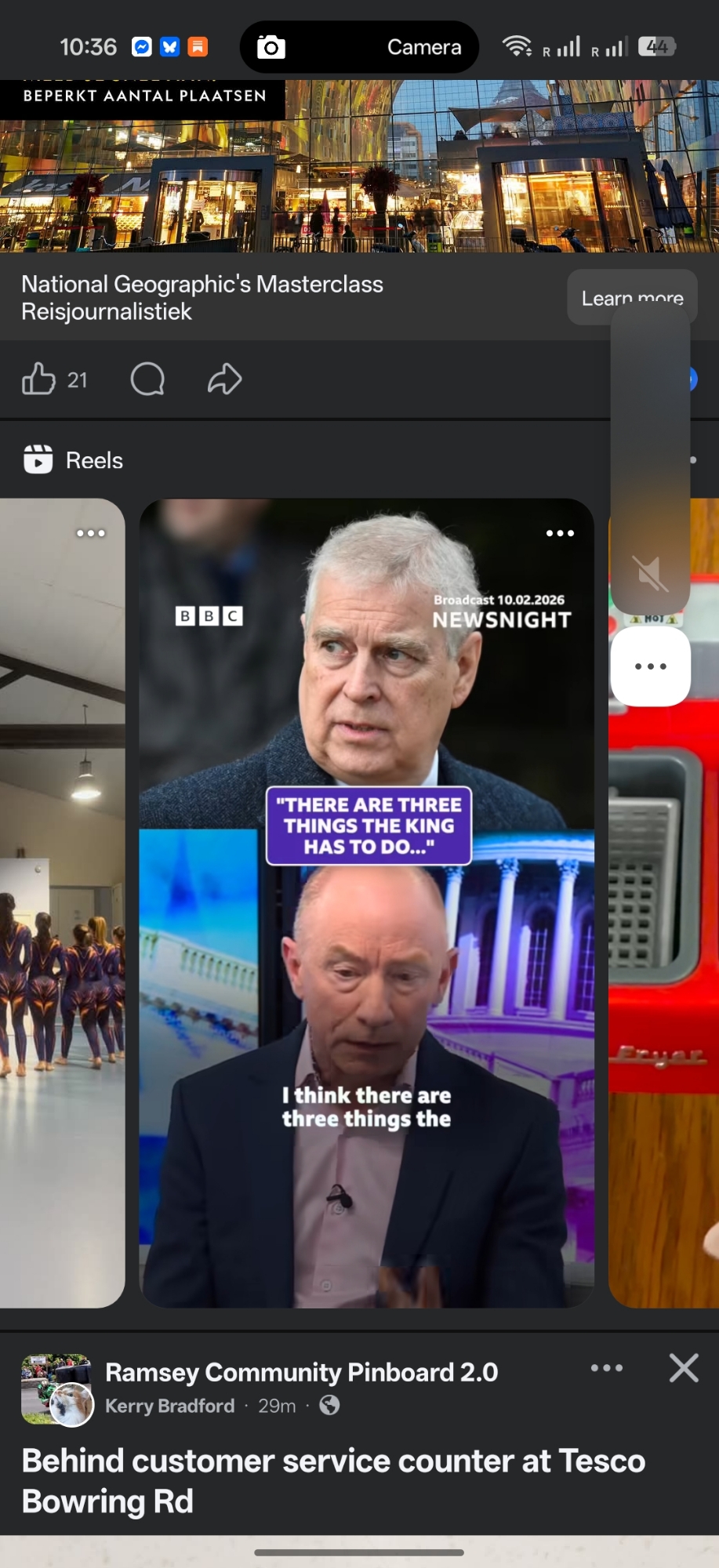
Task: Open post options for the Ramsey Pinboard post
Action: (606, 1368)
